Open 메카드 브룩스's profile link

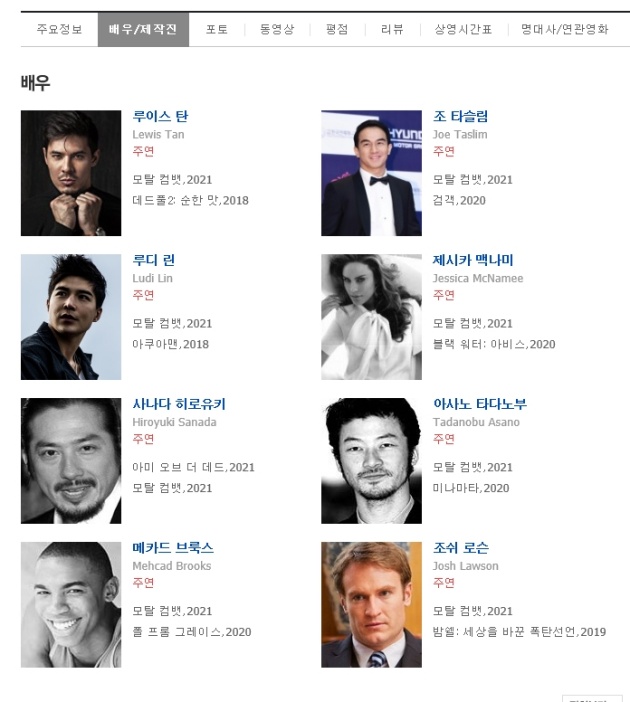pyautogui.click(x=173, y=548)
